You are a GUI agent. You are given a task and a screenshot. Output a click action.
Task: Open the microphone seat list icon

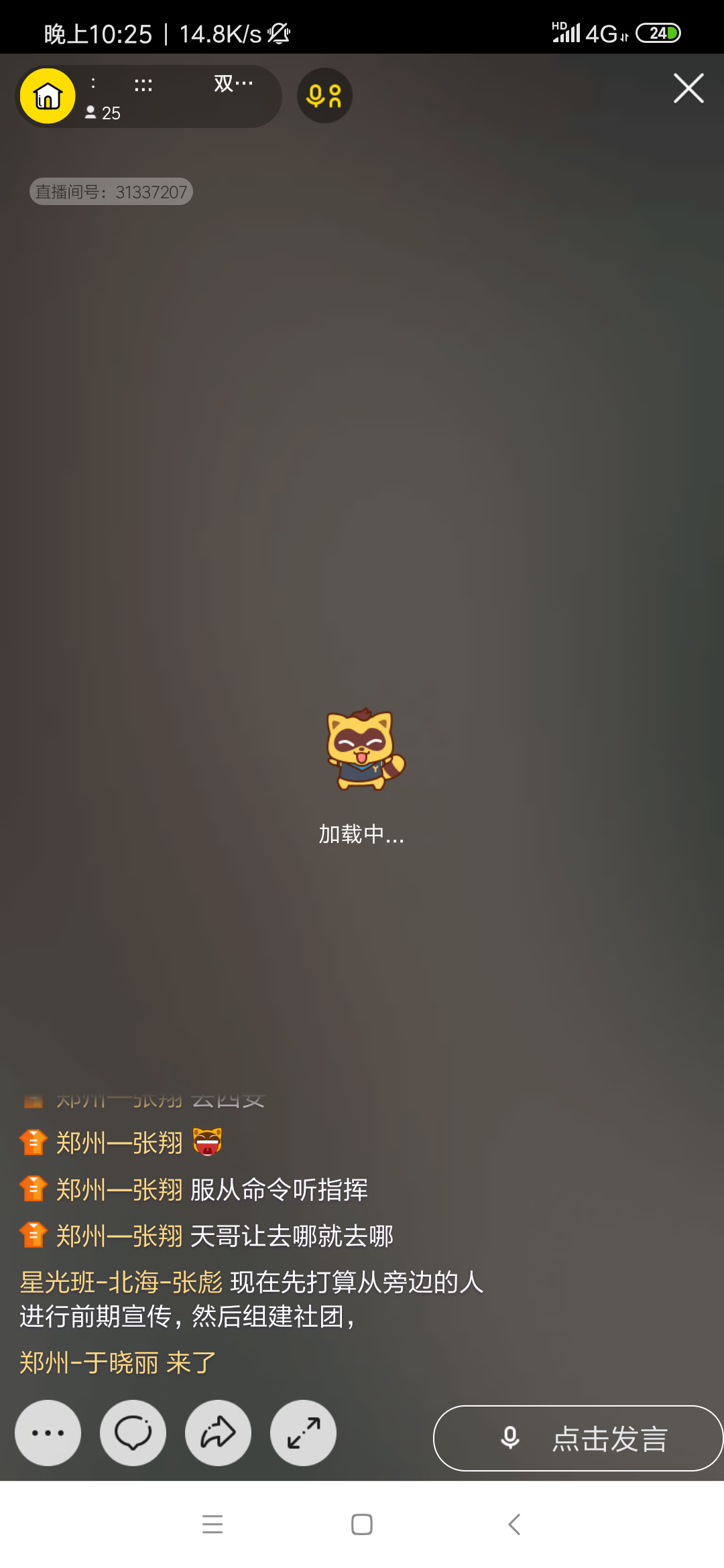[324, 96]
